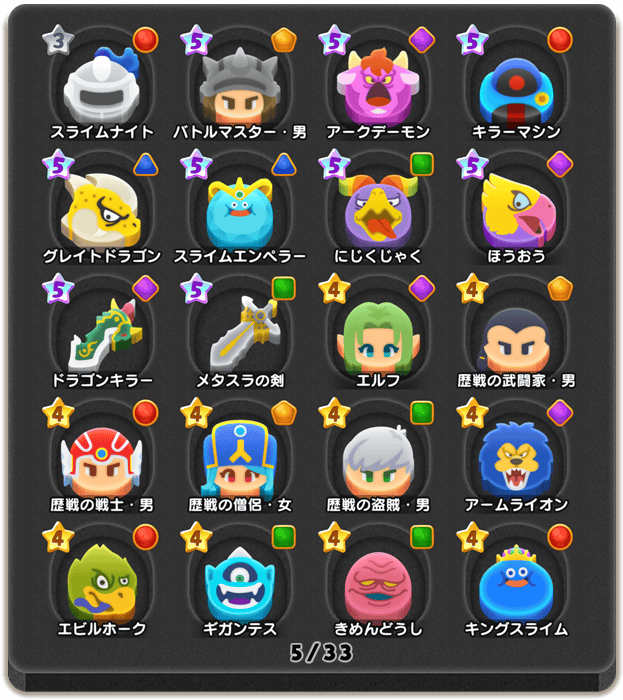View the にじくじゃく tile
Screen dimensions: 623x700
coord(378,210)
